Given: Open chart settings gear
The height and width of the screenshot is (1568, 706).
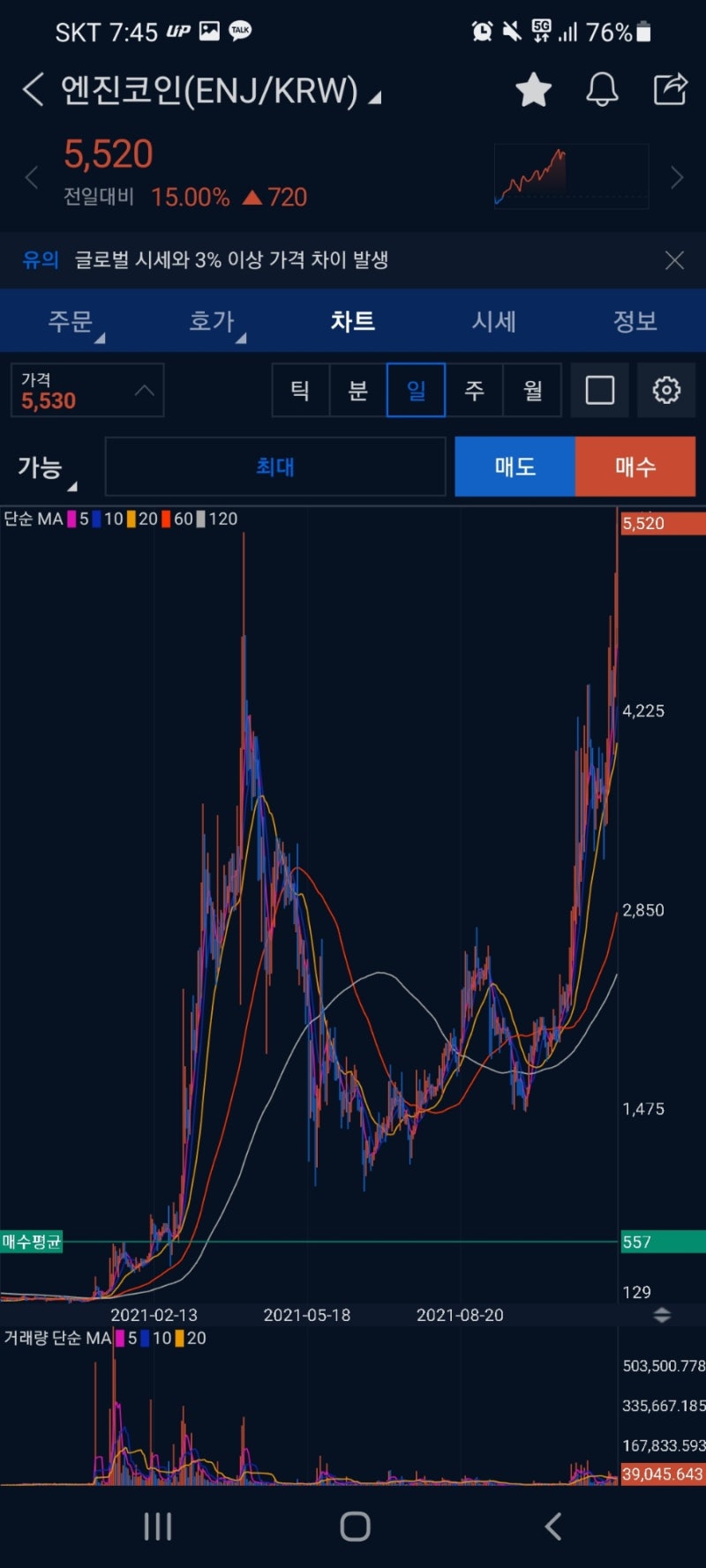Looking at the screenshot, I should (666, 390).
